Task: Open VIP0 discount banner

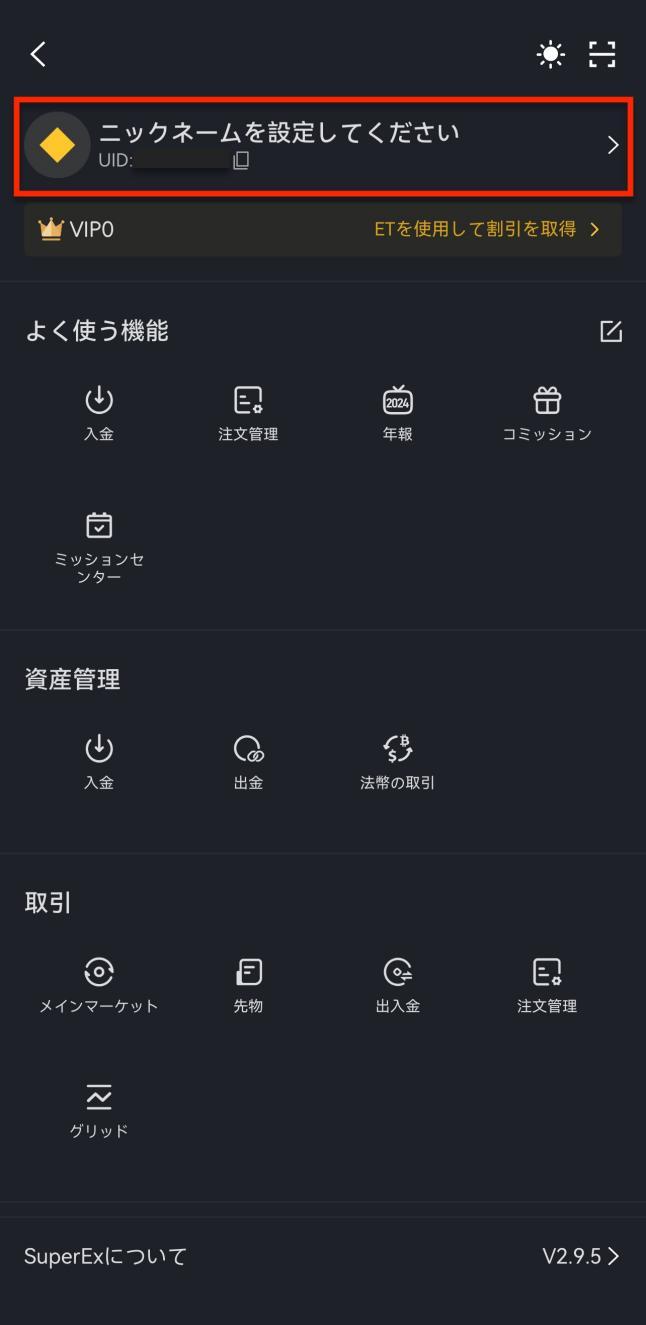Action: [323, 229]
